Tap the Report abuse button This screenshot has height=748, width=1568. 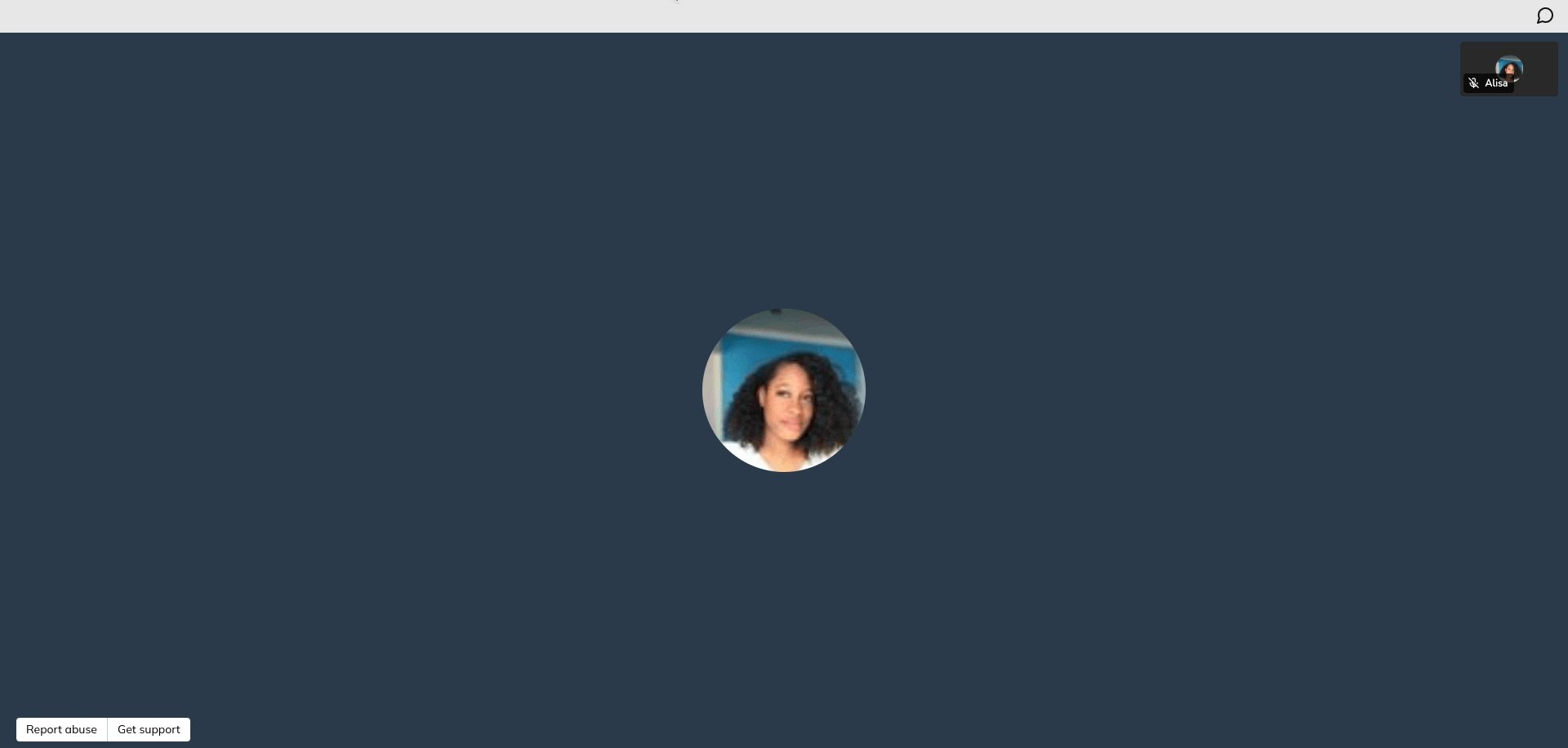coord(61,729)
